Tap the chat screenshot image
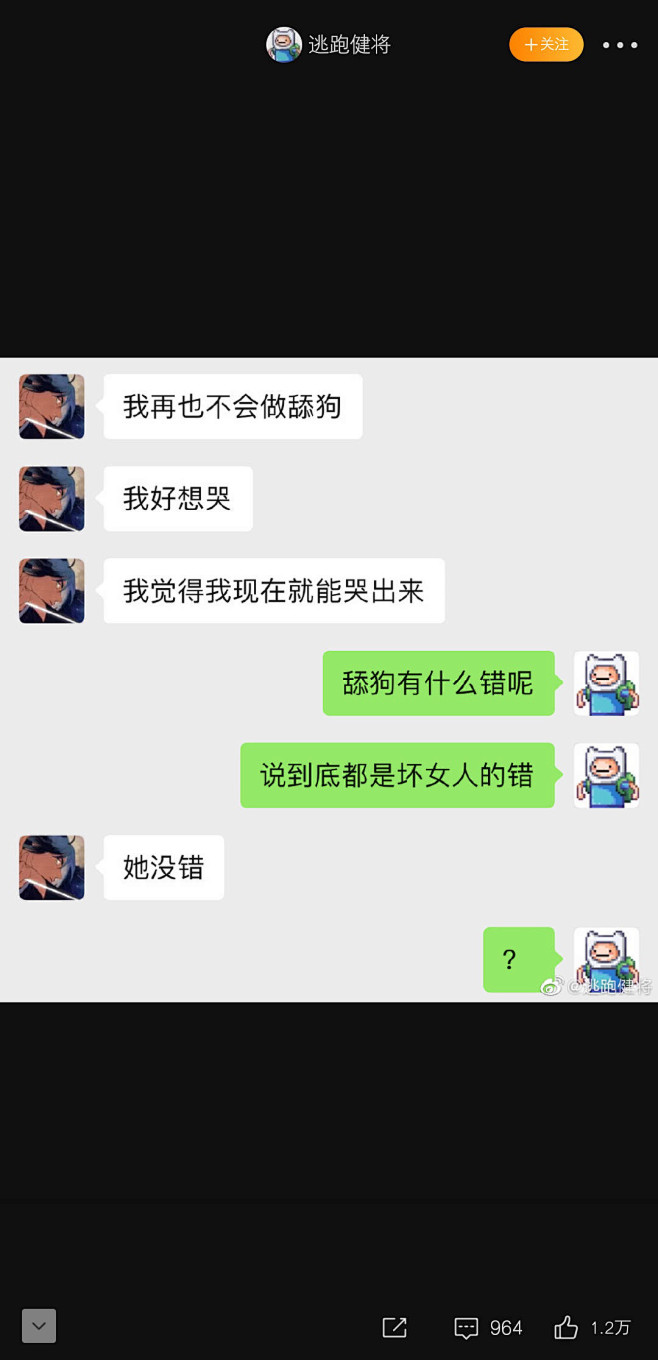The width and height of the screenshot is (658, 1360). click(329, 680)
